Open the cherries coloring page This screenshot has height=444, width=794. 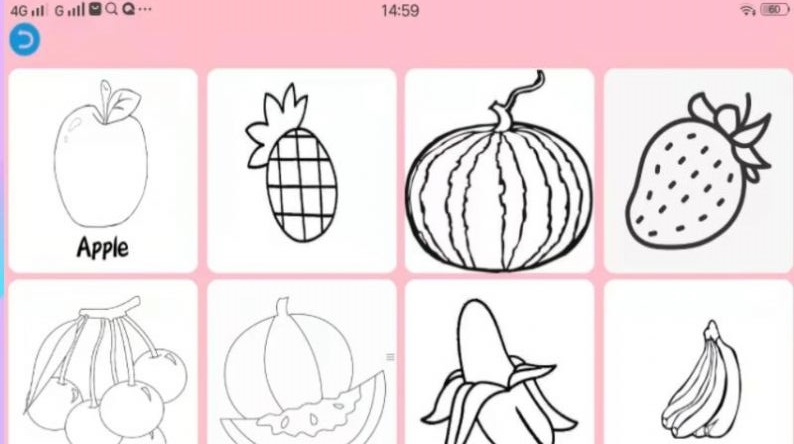[x=103, y=365]
